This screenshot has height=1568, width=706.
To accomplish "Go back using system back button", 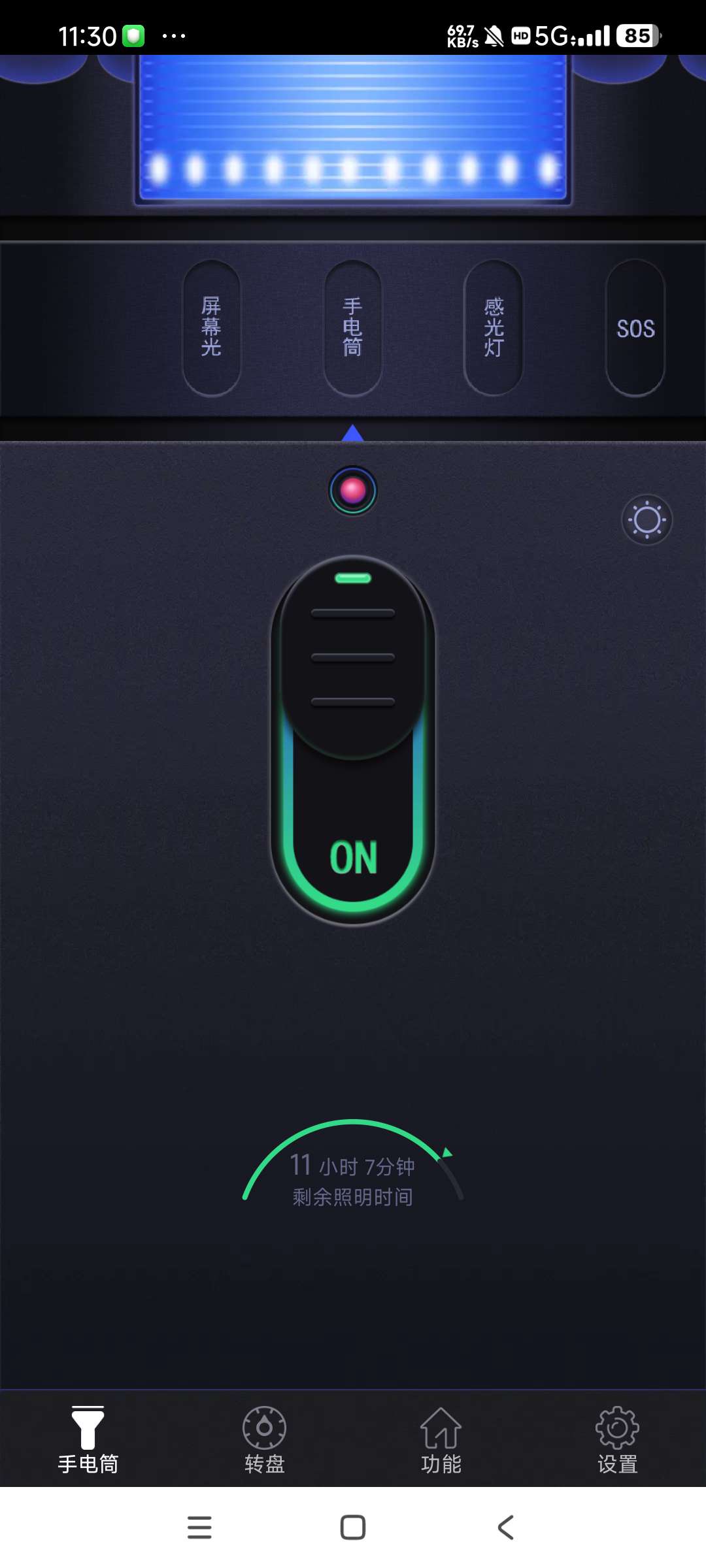I will (505, 1527).
